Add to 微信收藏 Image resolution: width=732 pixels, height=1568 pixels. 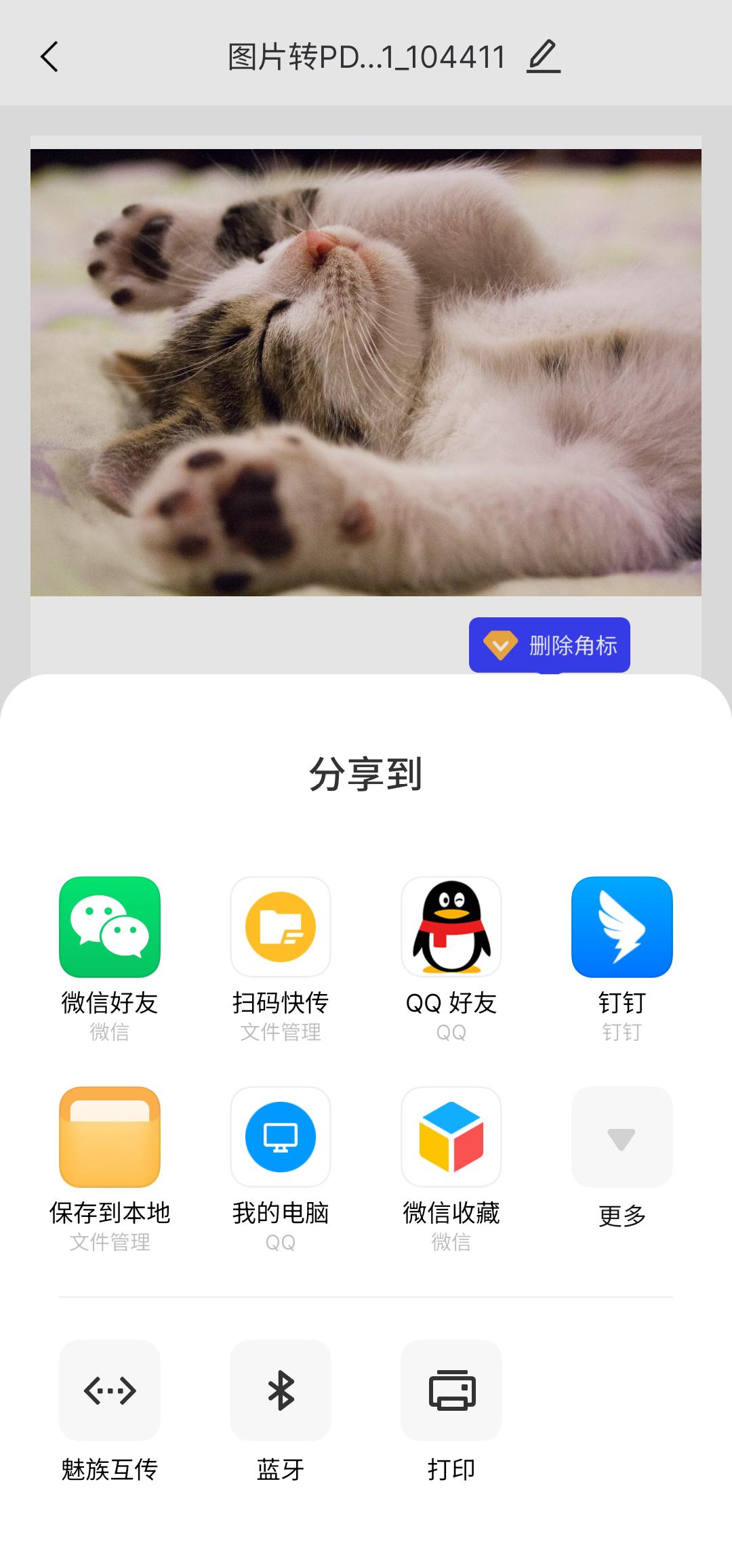pyautogui.click(x=451, y=1137)
